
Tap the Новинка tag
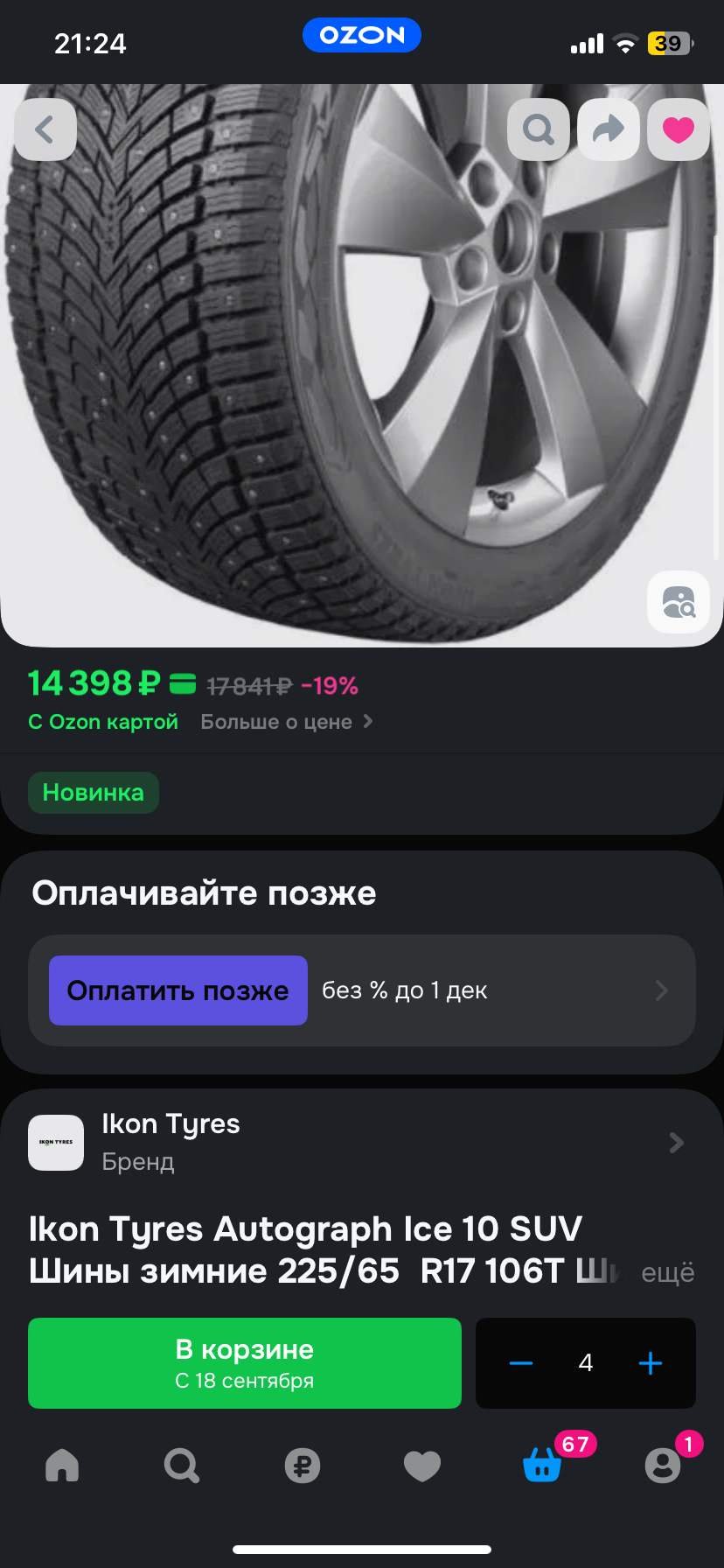pos(94,792)
